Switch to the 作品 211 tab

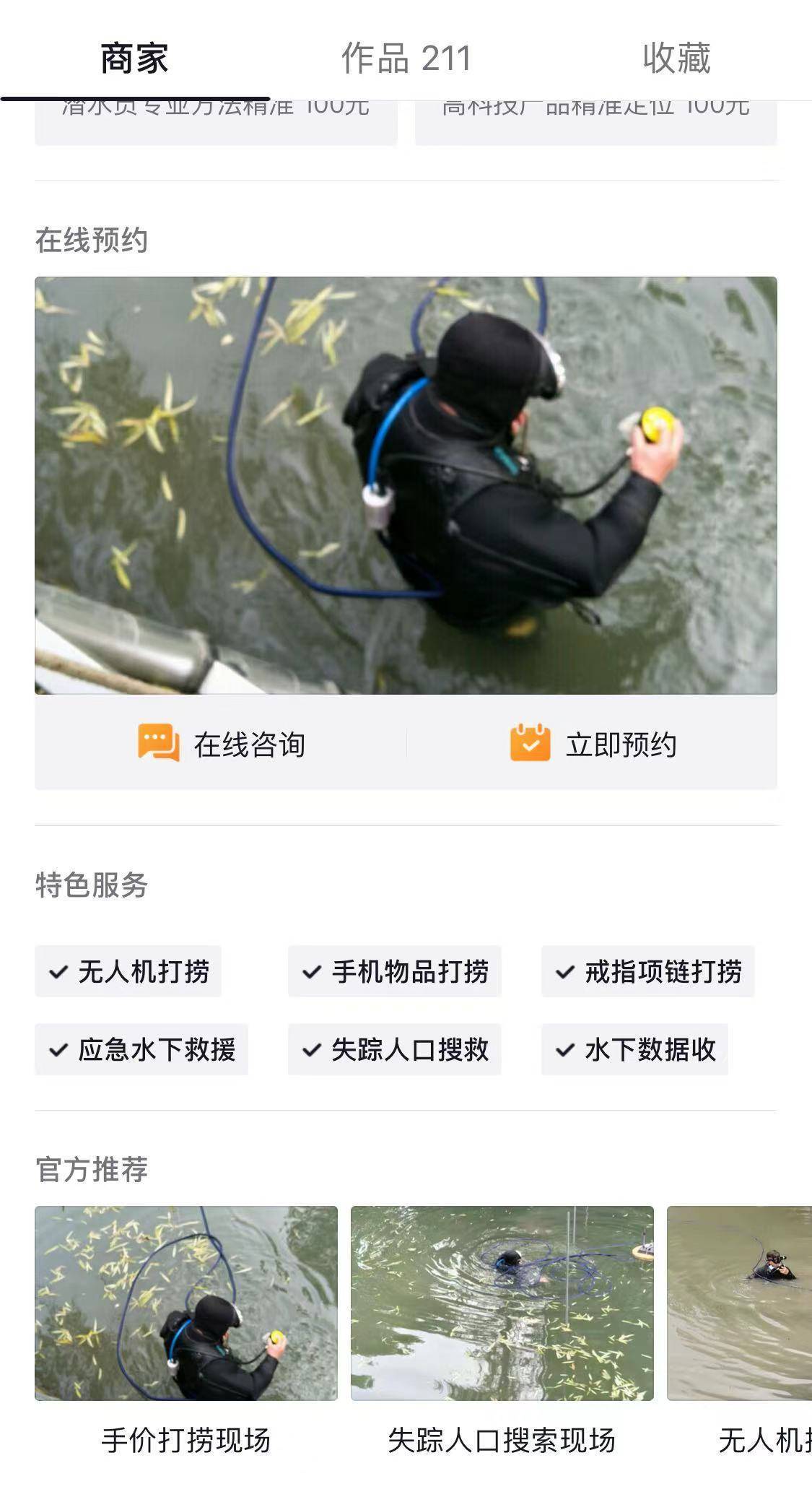406,58
